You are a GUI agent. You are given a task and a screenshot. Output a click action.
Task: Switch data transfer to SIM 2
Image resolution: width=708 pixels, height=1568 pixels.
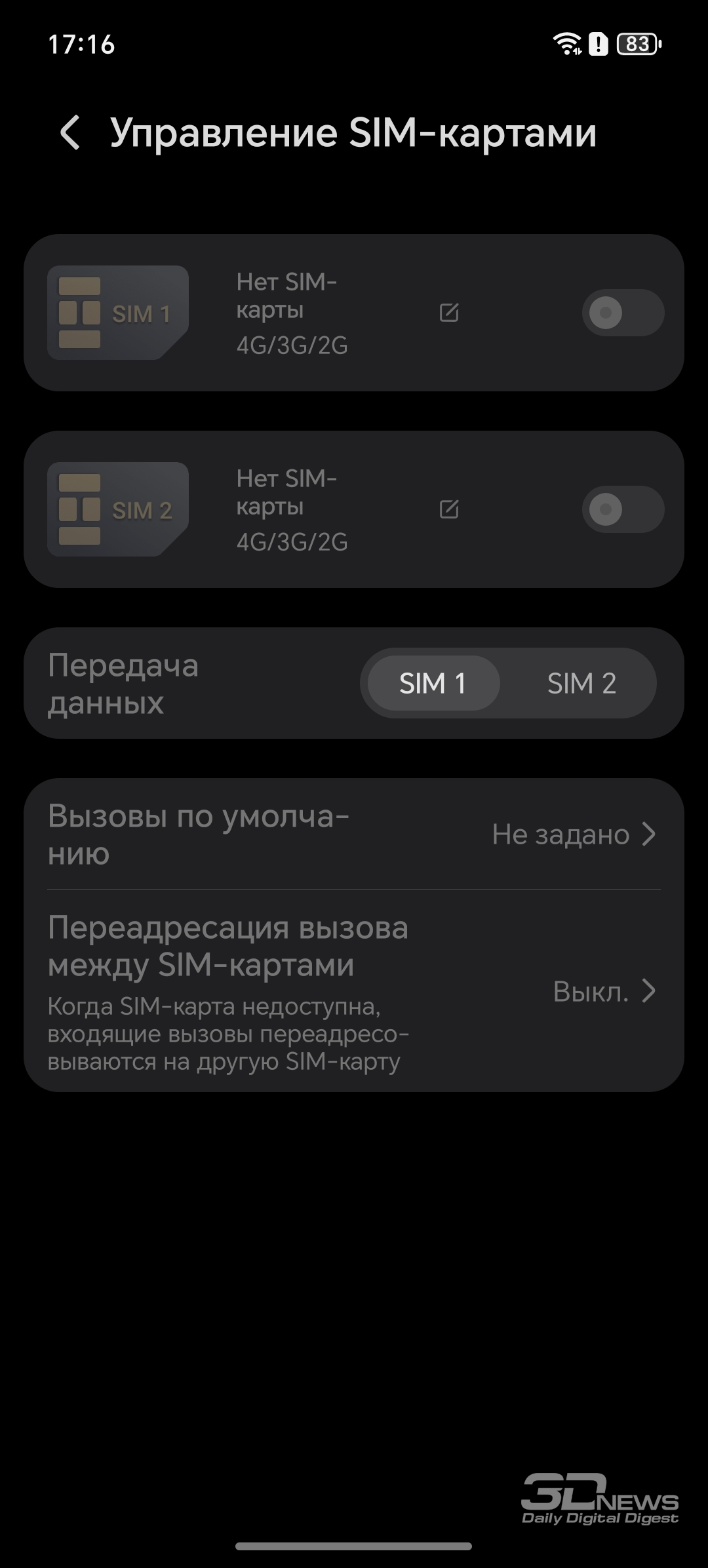tap(581, 683)
